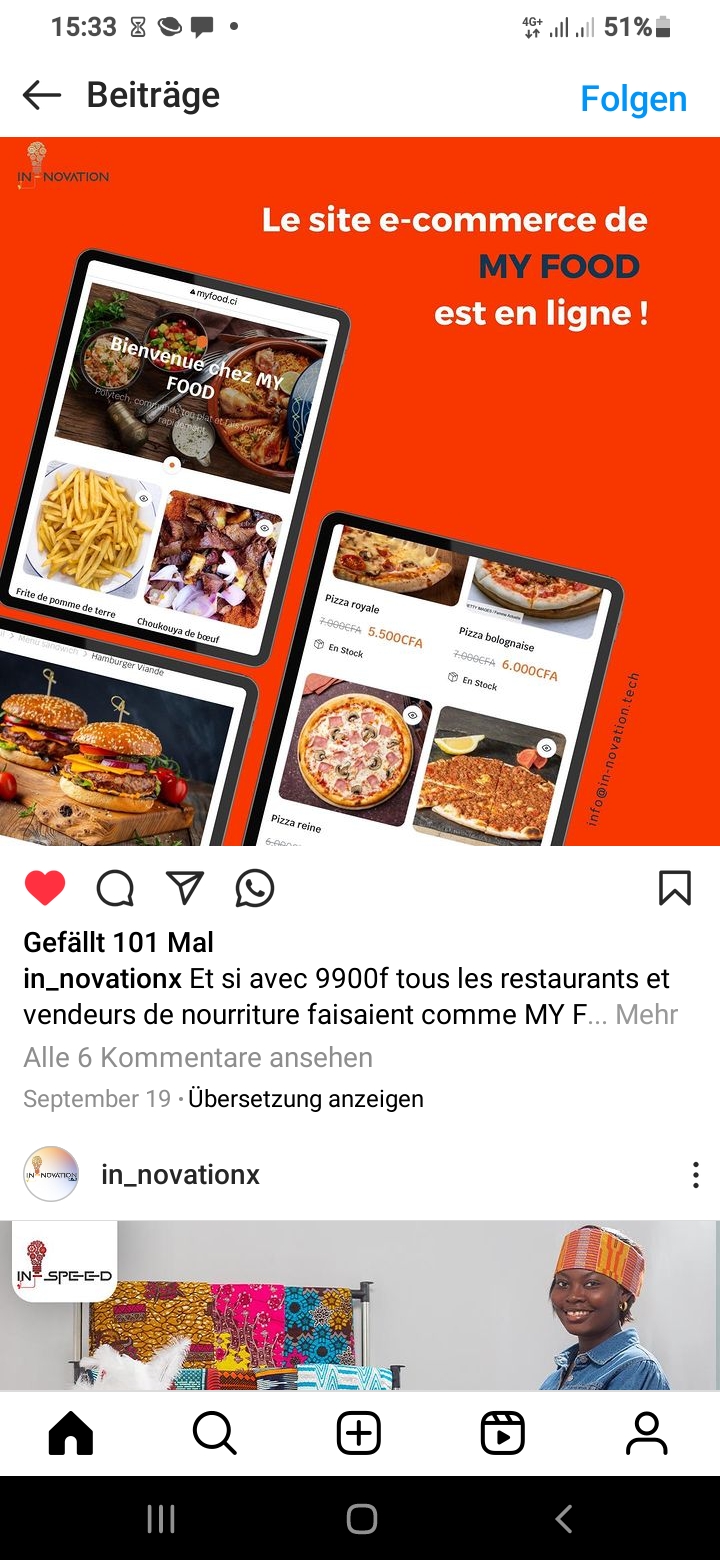Go back using the arrow beside Beiträge

click(42, 95)
